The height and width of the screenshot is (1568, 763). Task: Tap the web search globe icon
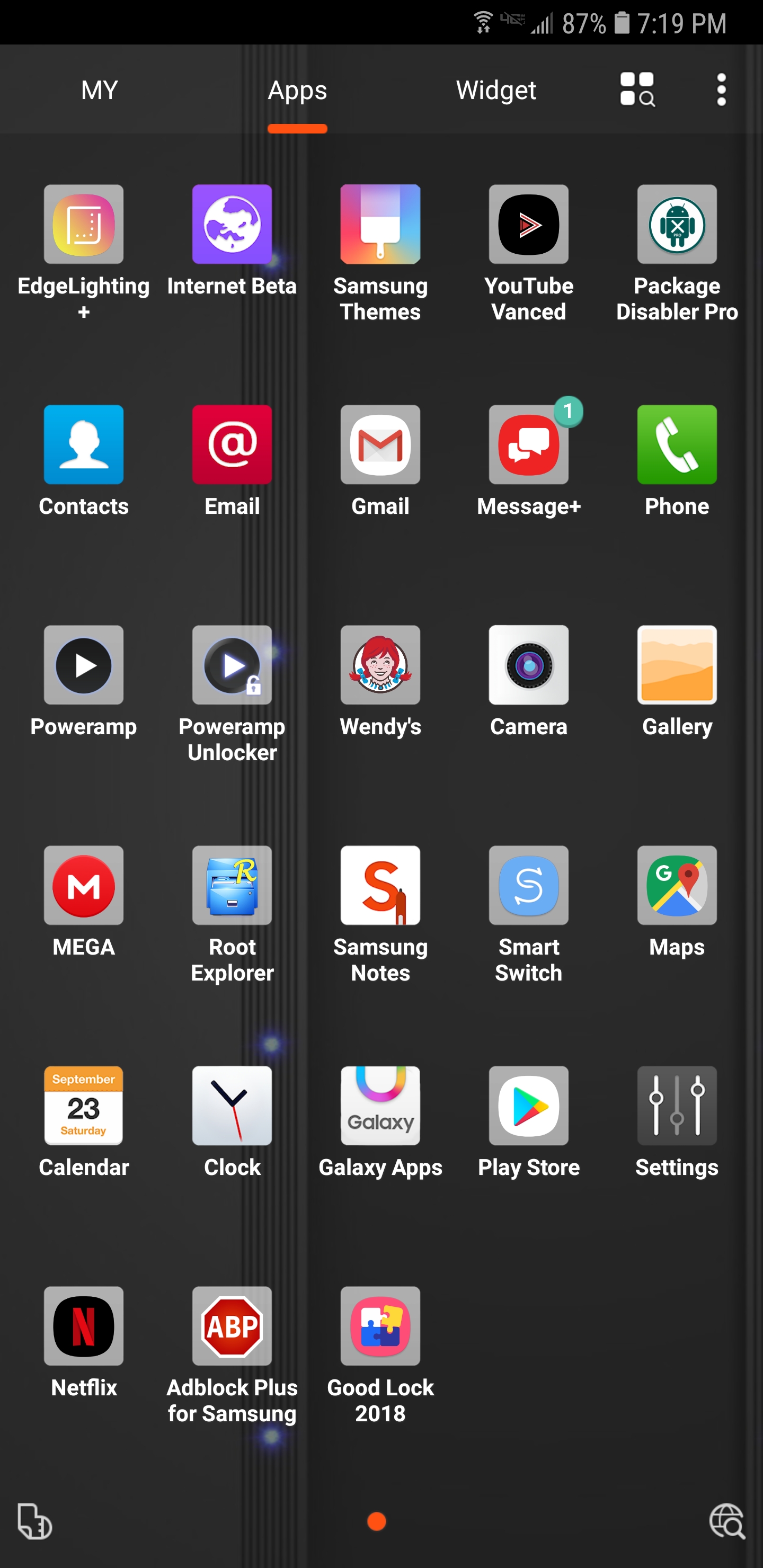[727, 1521]
